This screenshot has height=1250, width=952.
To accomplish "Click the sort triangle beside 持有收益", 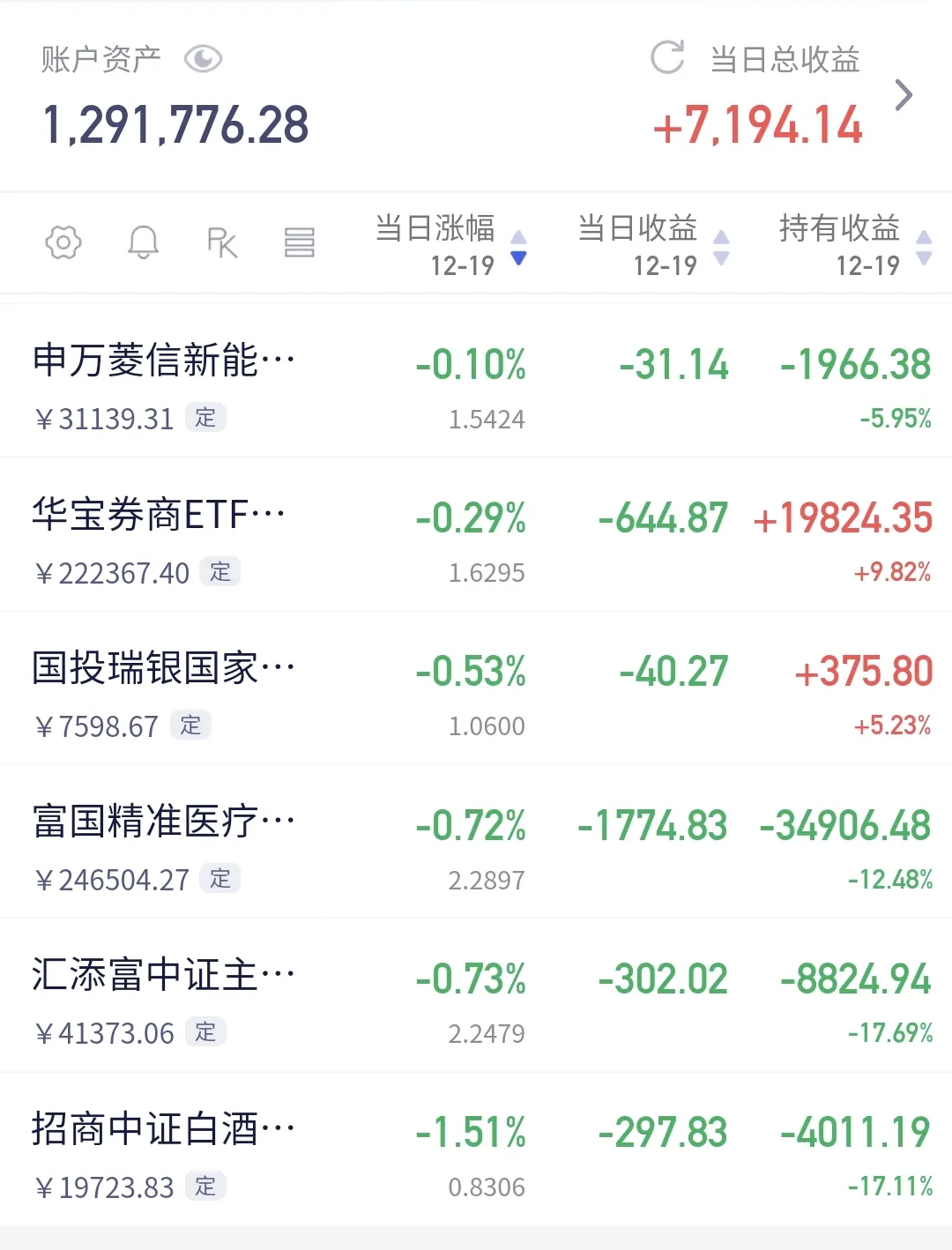I will point(923,245).
